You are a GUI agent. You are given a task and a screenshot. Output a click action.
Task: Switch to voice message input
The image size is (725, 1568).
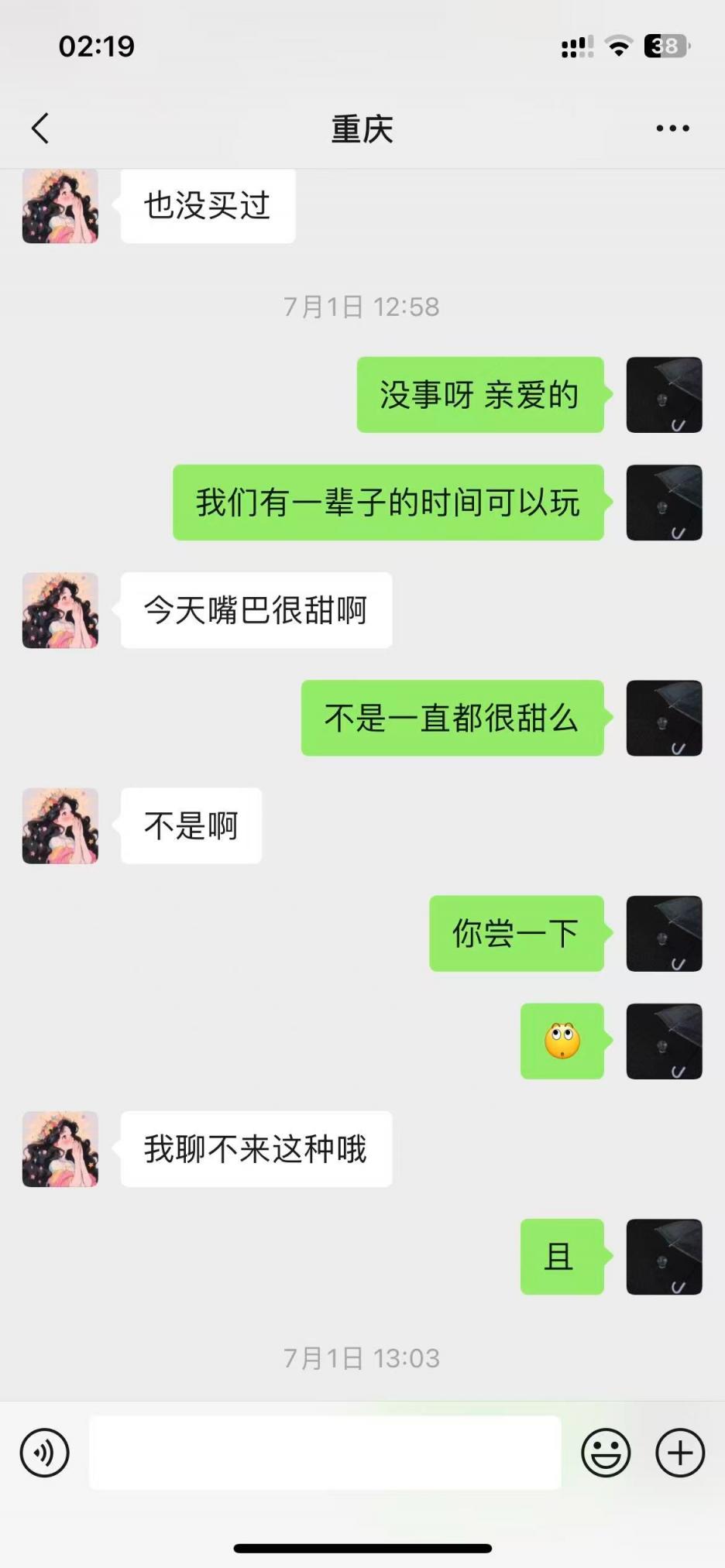click(45, 1453)
